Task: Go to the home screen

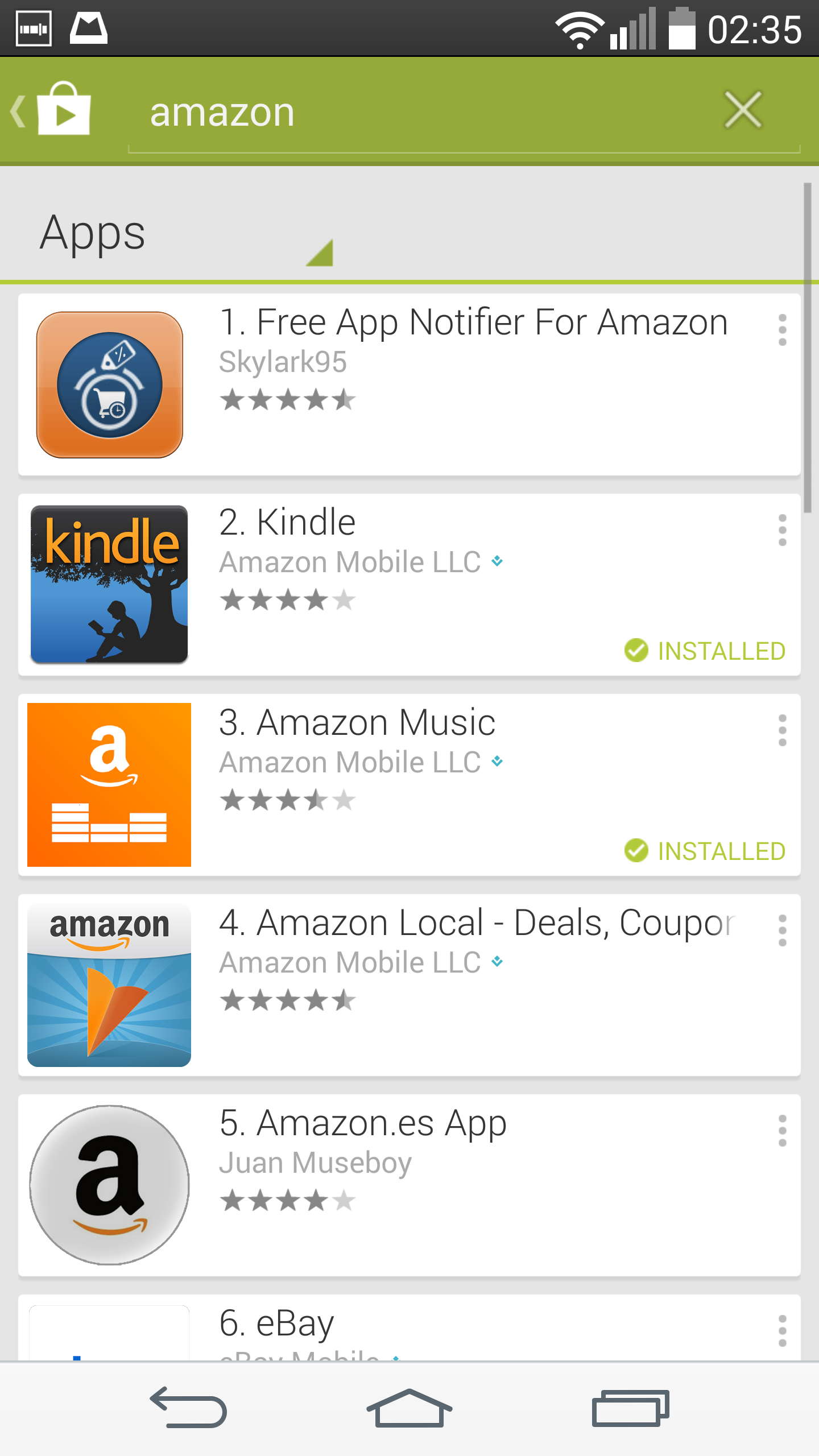Action: pos(409,1408)
